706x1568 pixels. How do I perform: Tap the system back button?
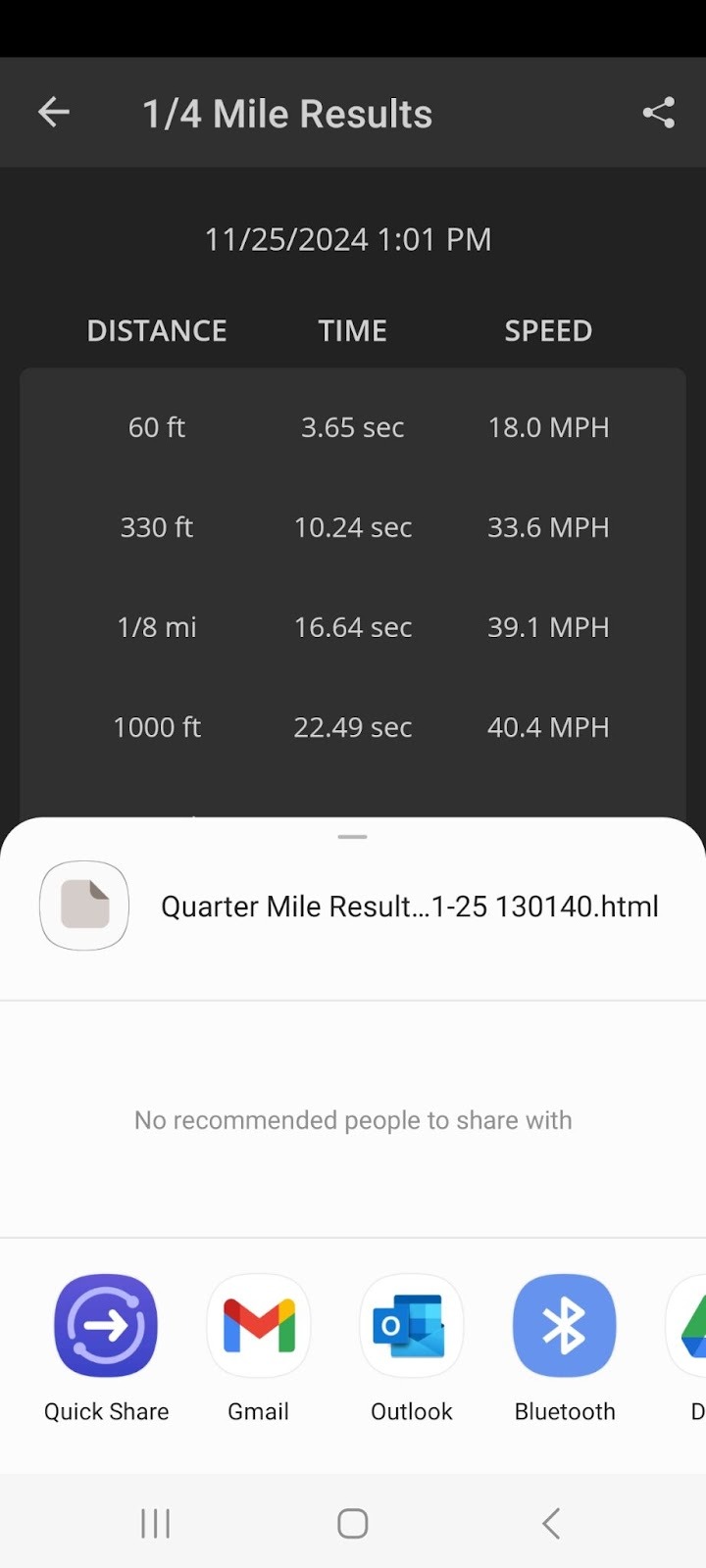click(x=551, y=1523)
